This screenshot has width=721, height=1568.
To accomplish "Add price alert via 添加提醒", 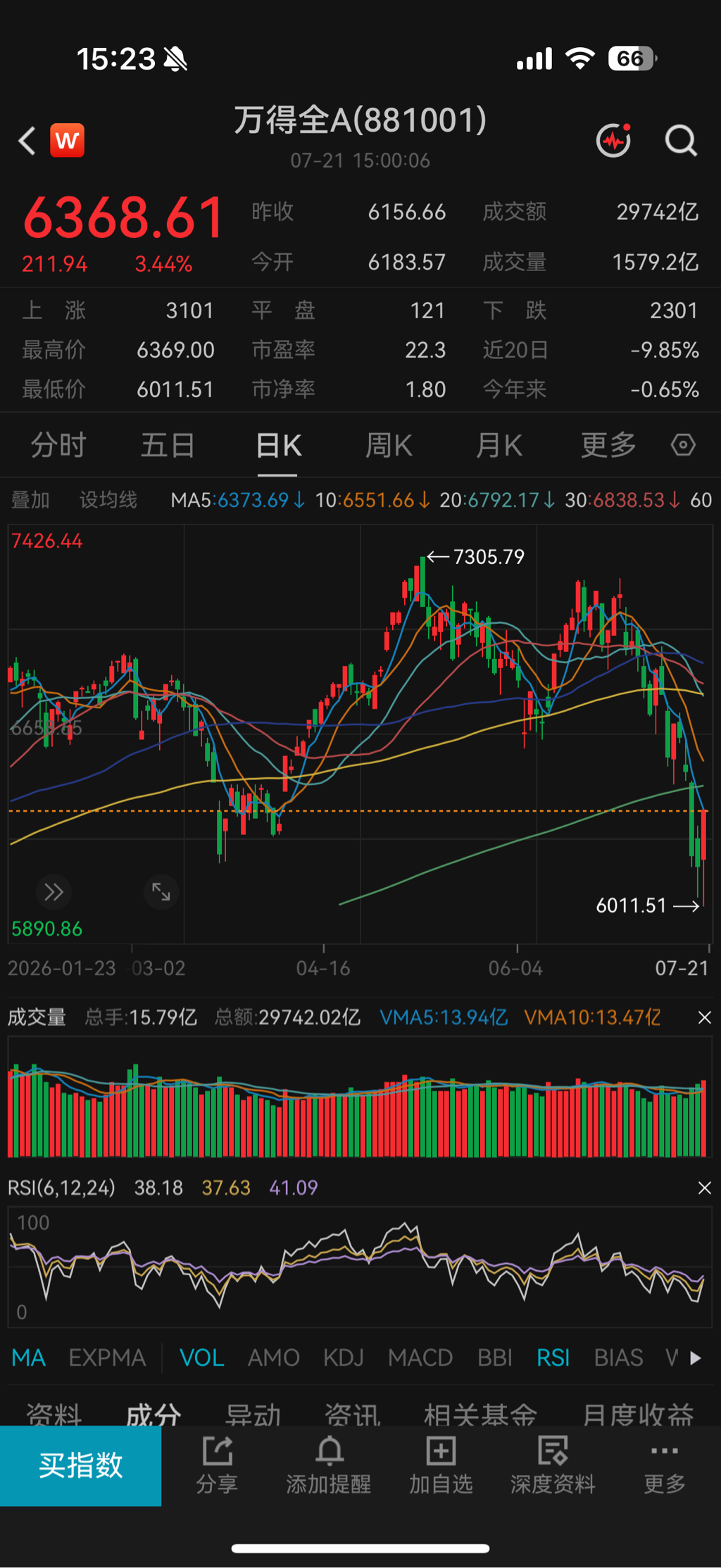I will pos(329,1466).
